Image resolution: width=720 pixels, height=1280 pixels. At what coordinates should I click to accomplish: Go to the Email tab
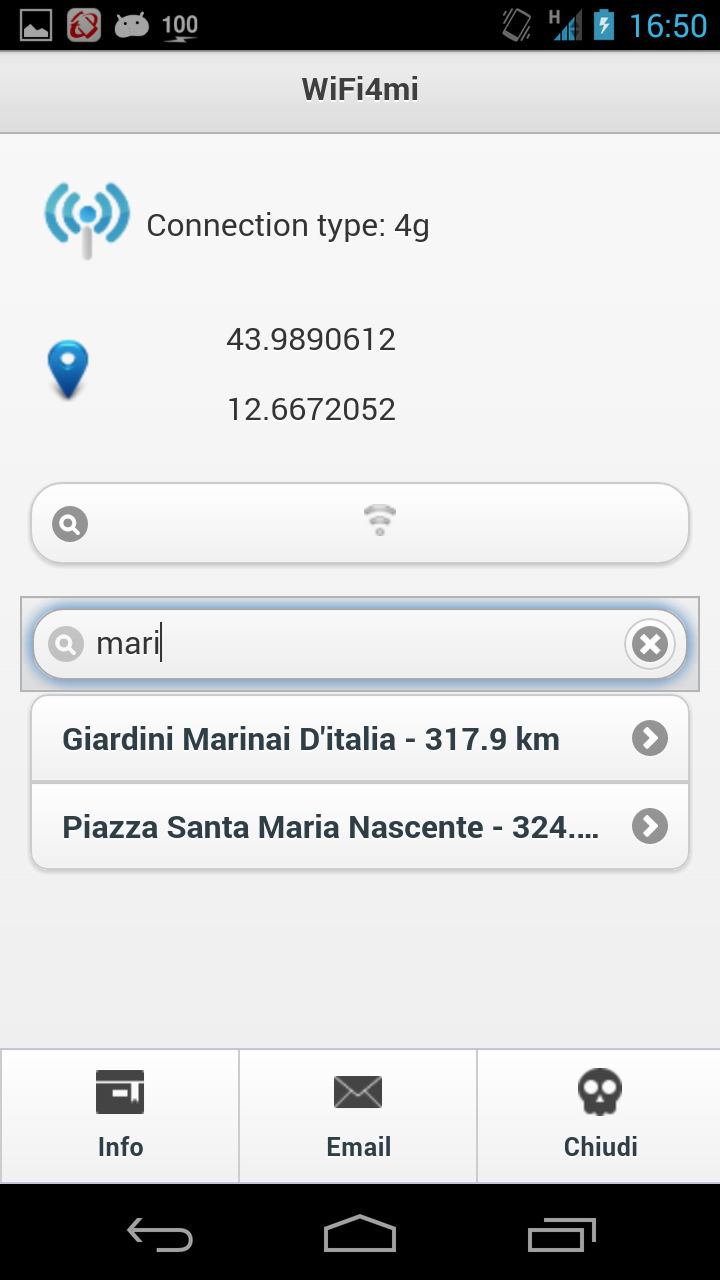(x=358, y=1116)
